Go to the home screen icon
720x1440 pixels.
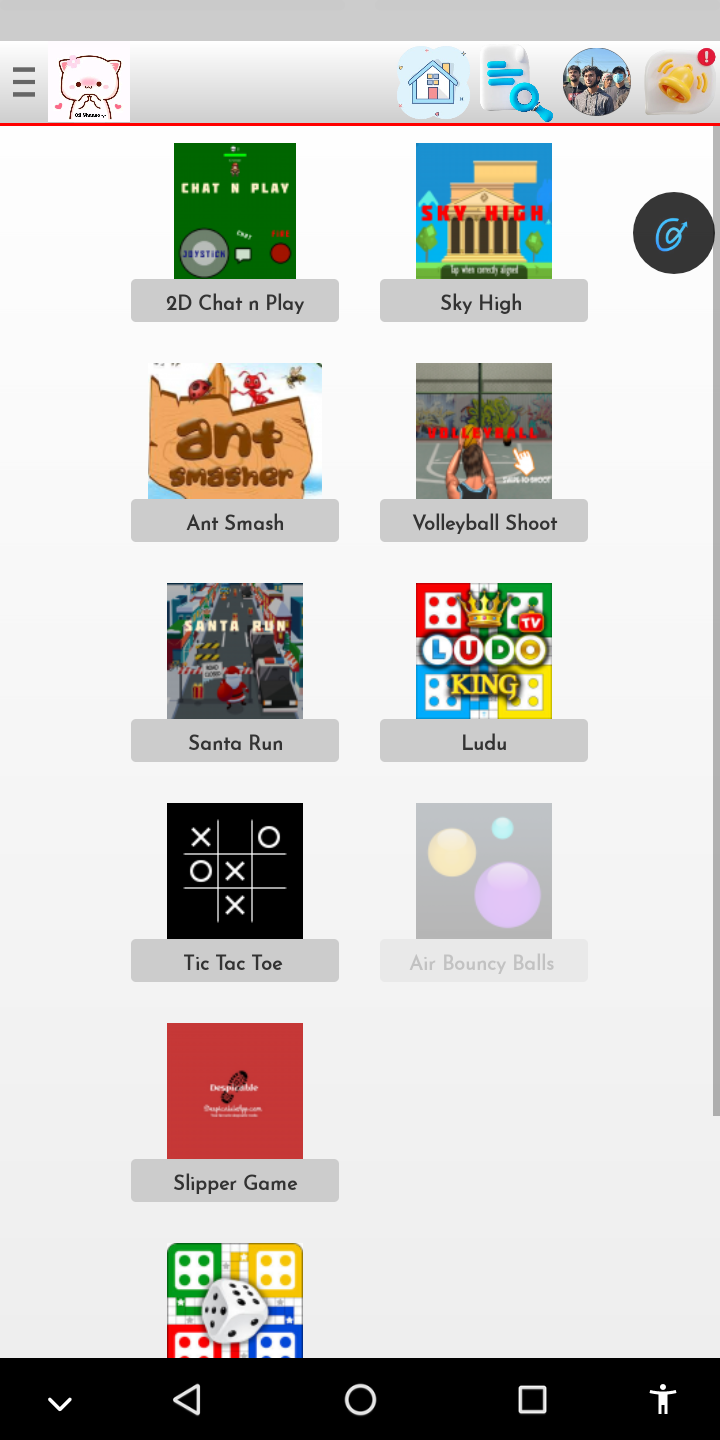433,83
